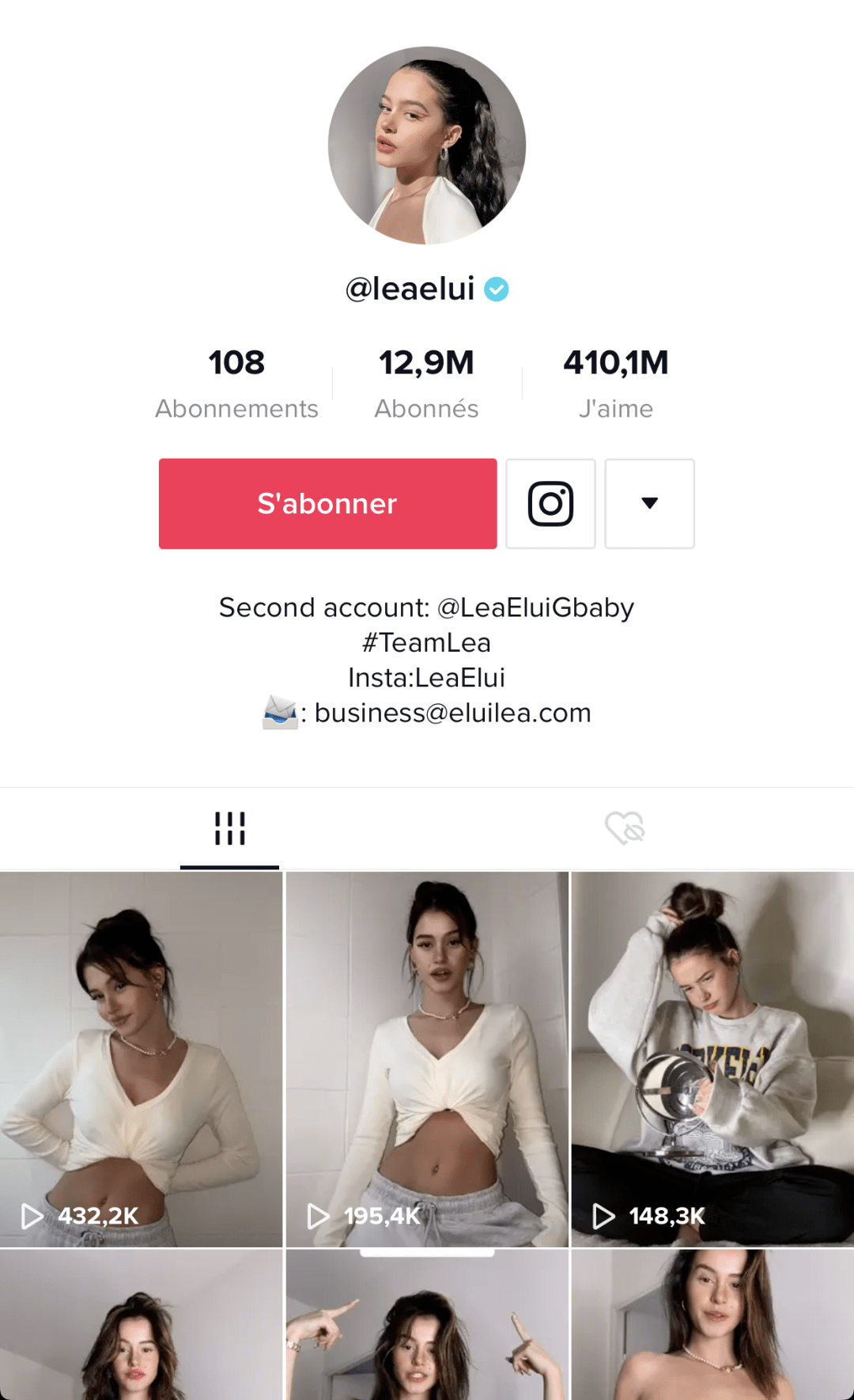The image size is (854, 1400).
Task: Follow the account with S'abonner
Action: (327, 504)
